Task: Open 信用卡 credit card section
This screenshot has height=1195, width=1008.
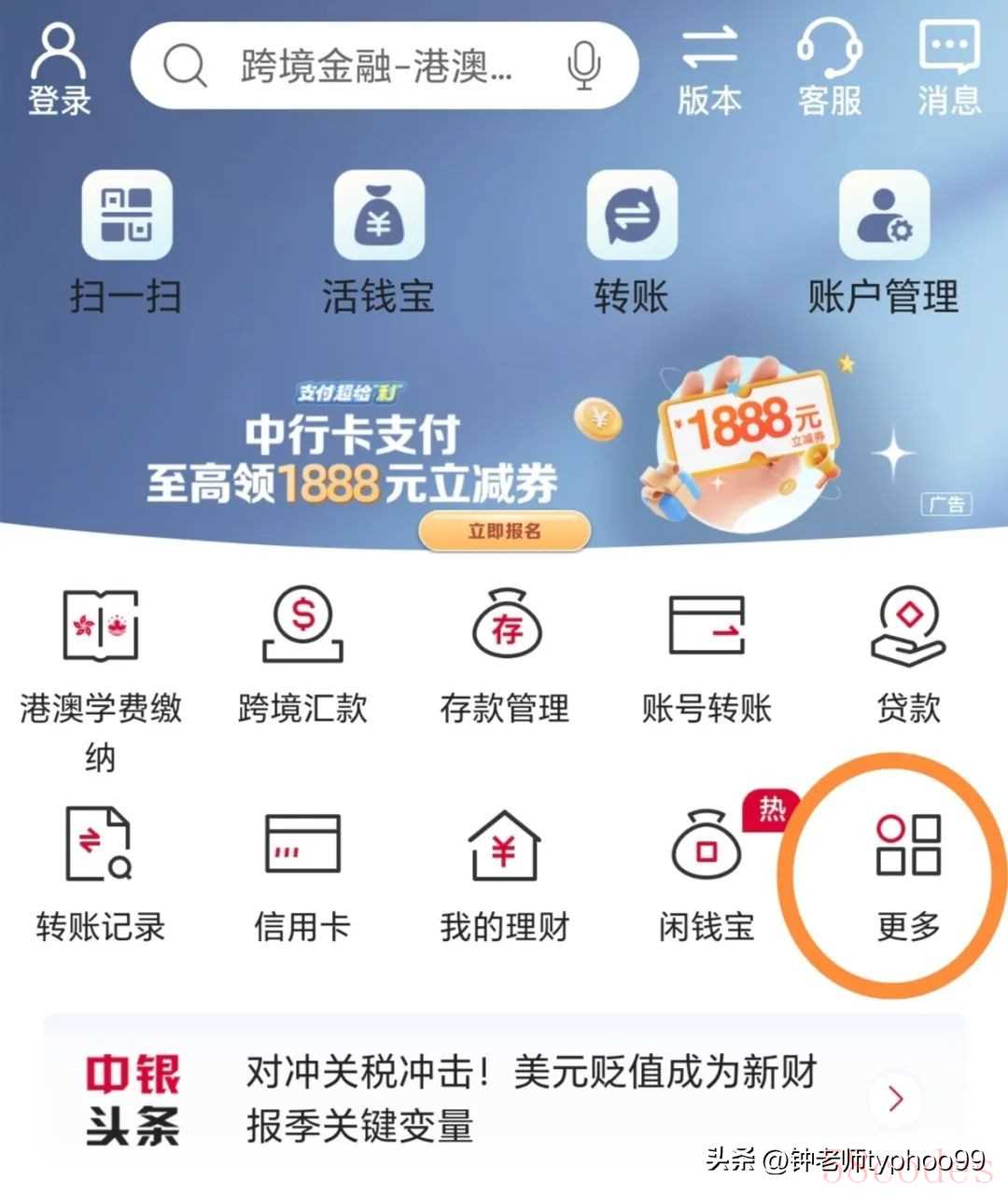Action: [x=302, y=873]
